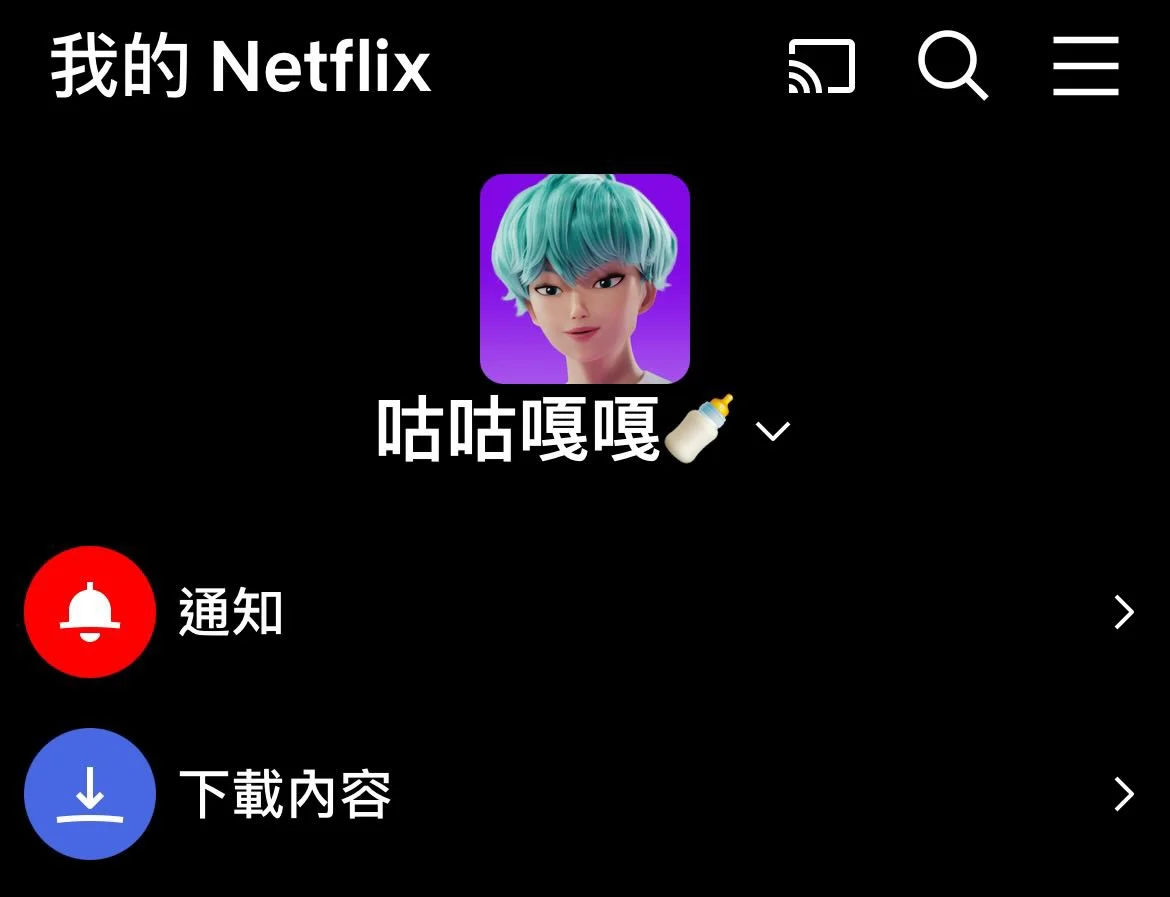
Task: Open the hamburger menu
Action: point(1085,67)
